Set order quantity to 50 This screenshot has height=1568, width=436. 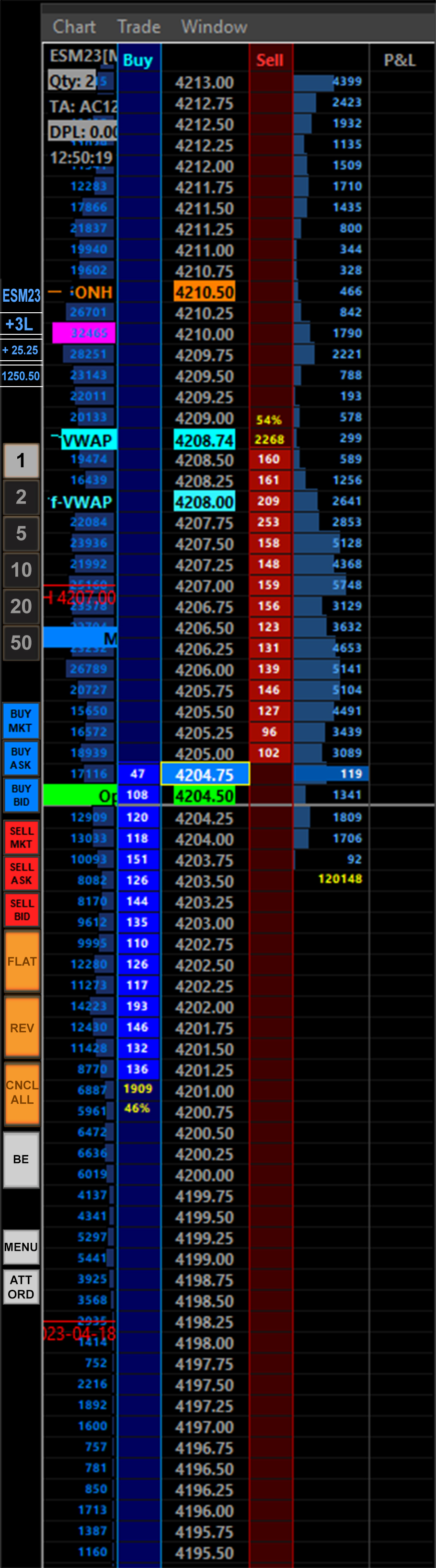(21, 643)
